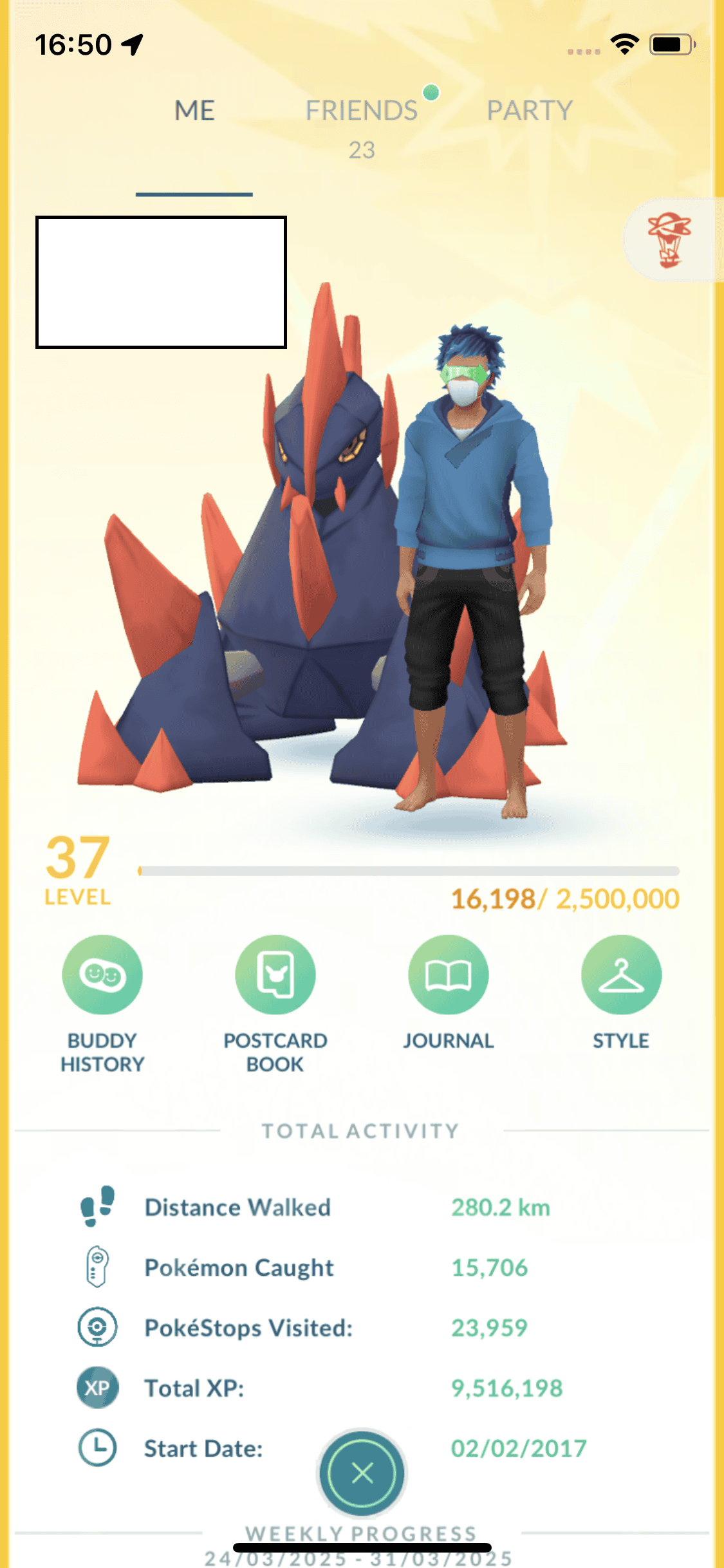The image size is (724, 1568).
Task: Close the trainer profile screen
Action: [362, 1473]
